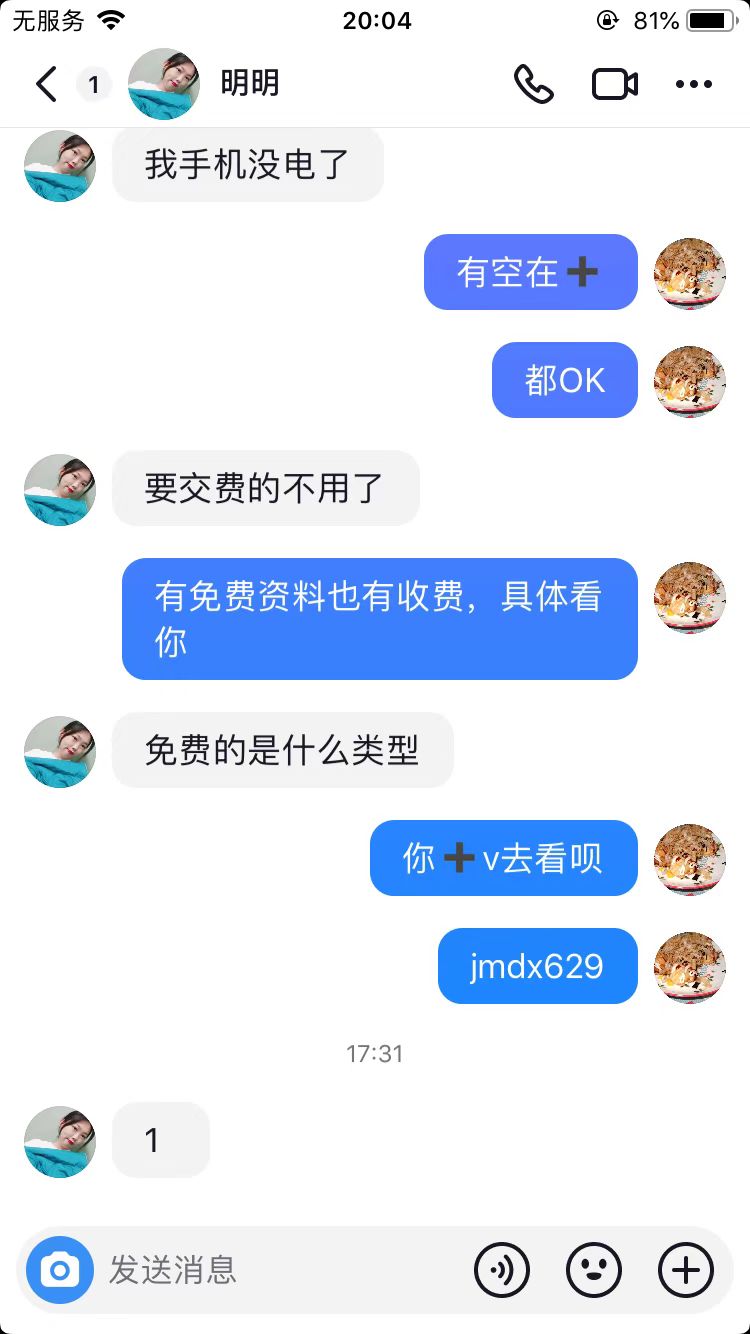The width and height of the screenshot is (750, 1334).
Task: Record a voice message
Action: pos(502,1270)
